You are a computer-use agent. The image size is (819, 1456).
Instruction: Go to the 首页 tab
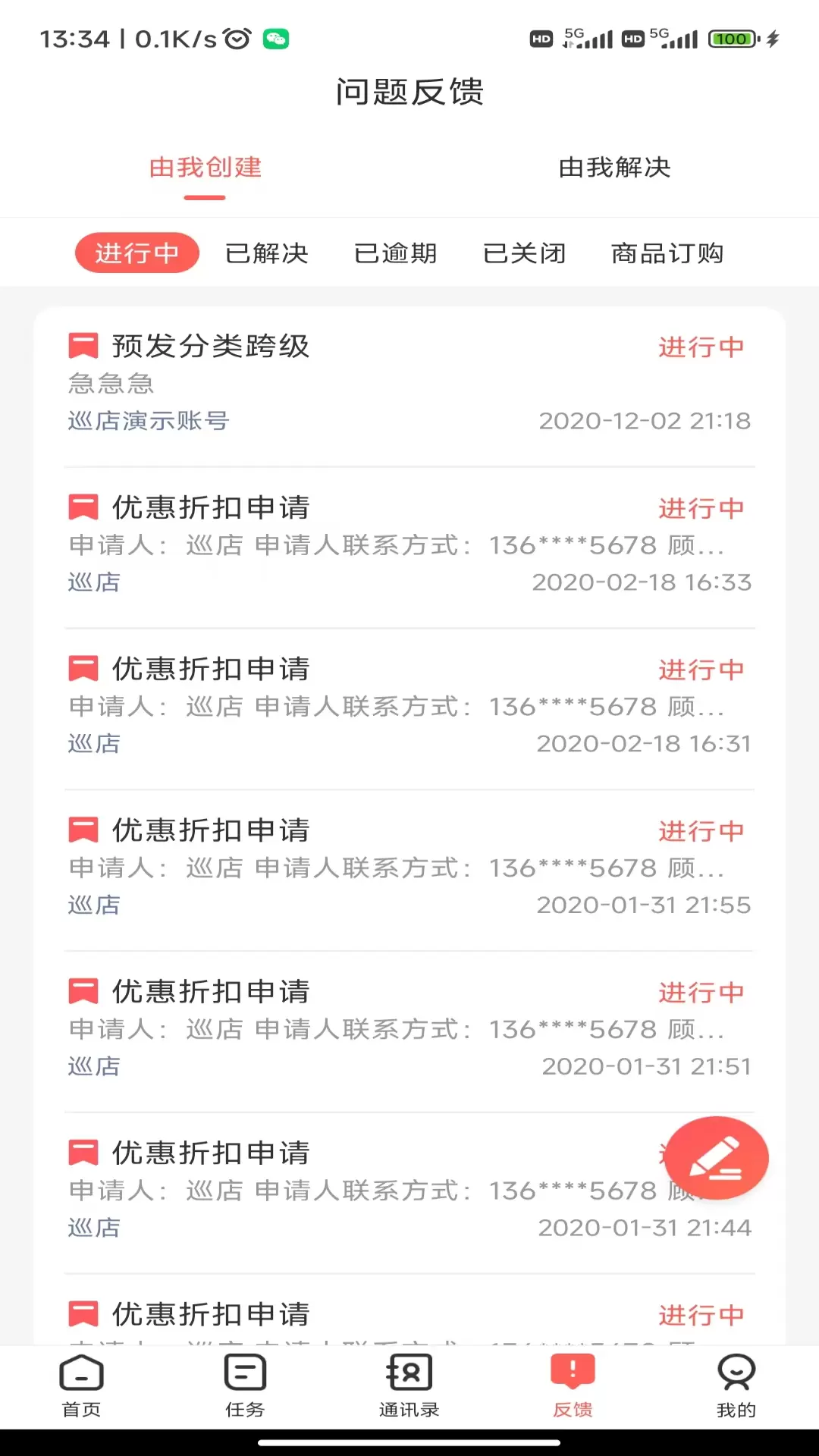point(81,1387)
